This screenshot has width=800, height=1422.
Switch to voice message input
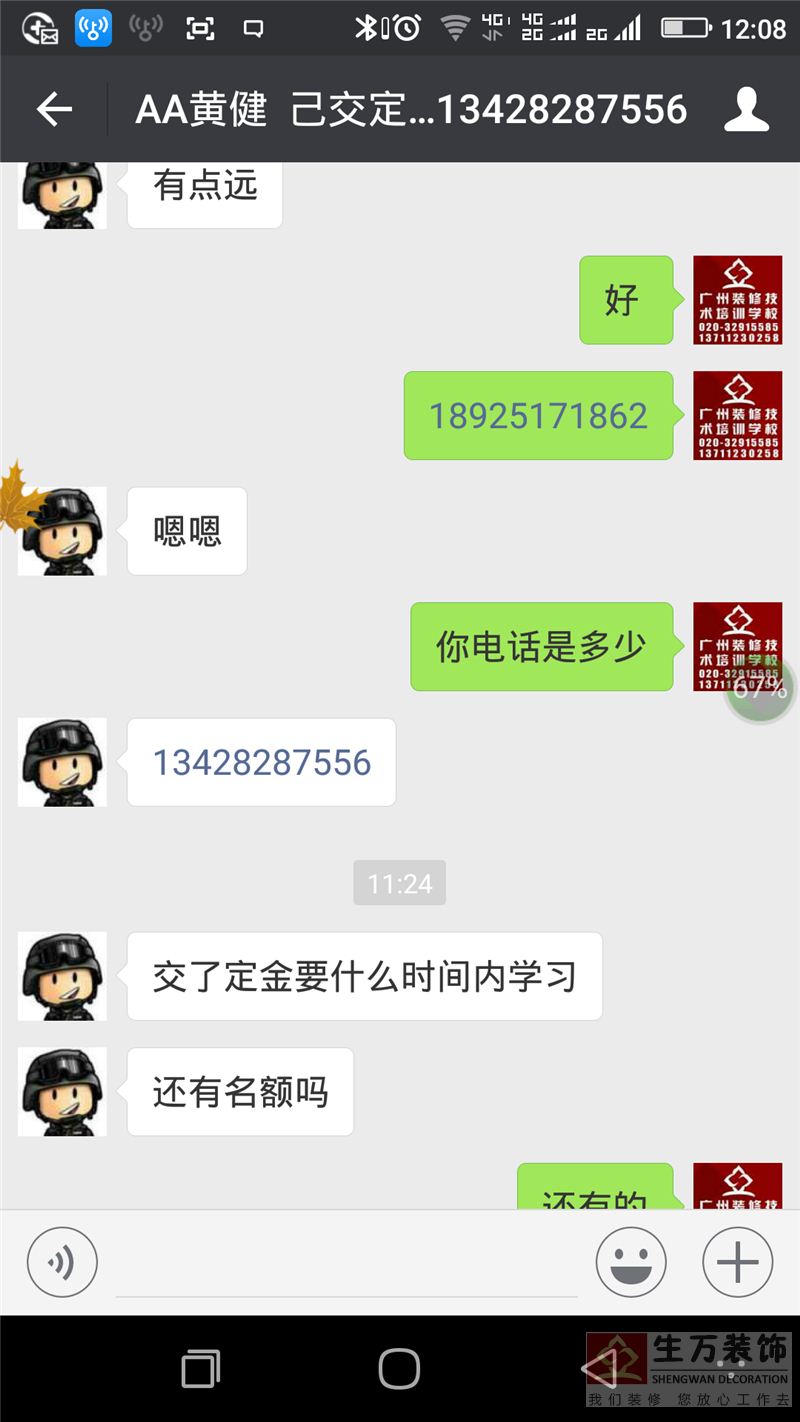(x=62, y=1262)
